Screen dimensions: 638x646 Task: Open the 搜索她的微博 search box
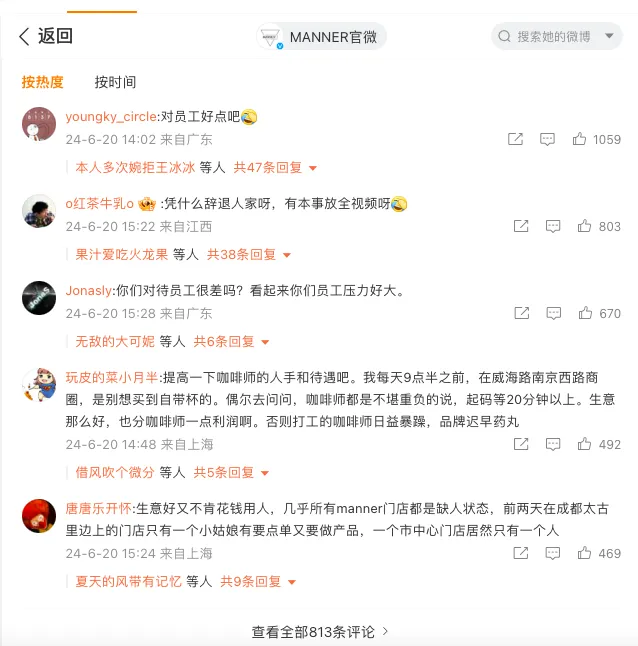[556, 37]
